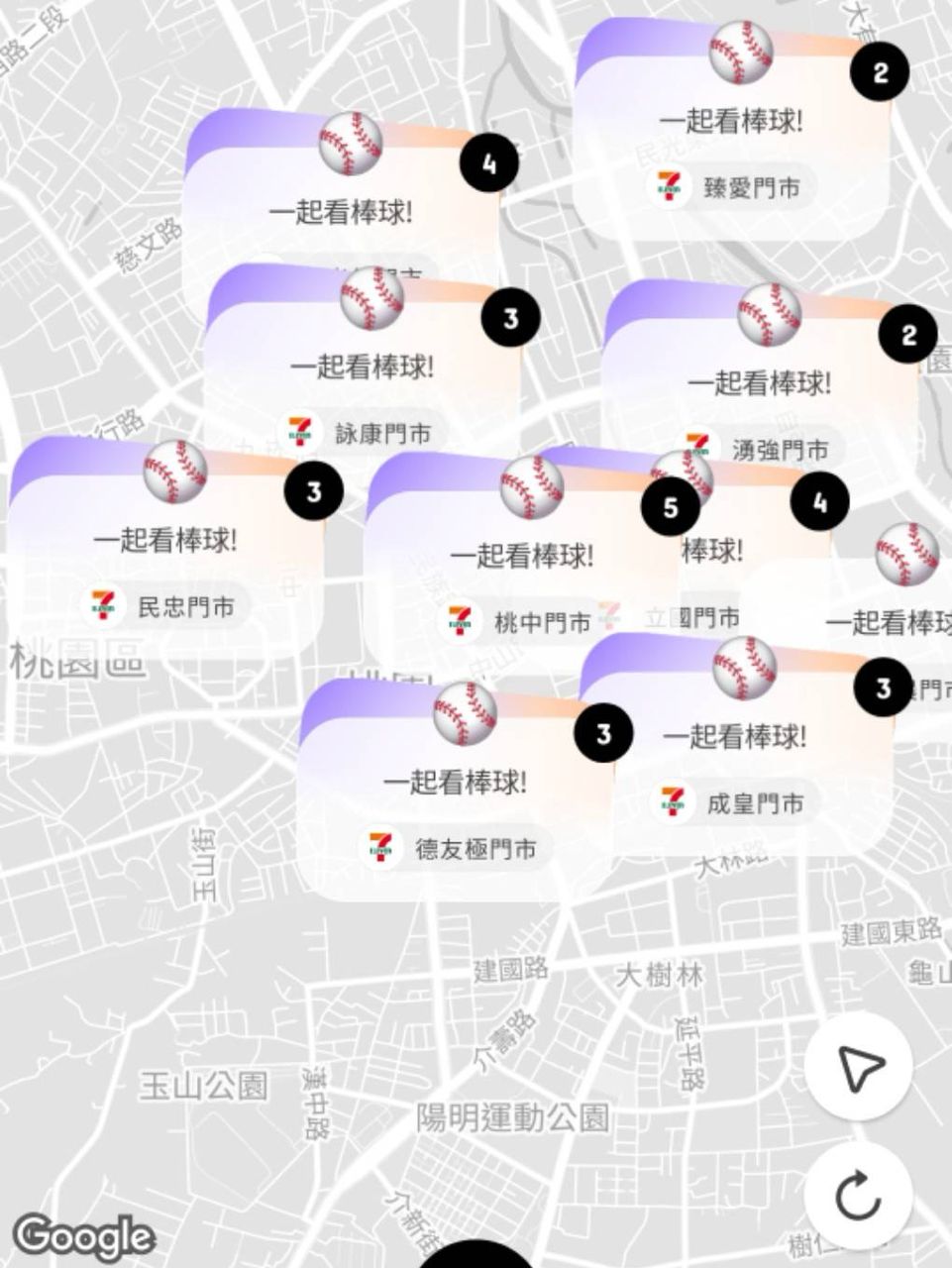View the 德友極門市 baseball card
952x1268 pixels.
pyautogui.click(x=456, y=812)
